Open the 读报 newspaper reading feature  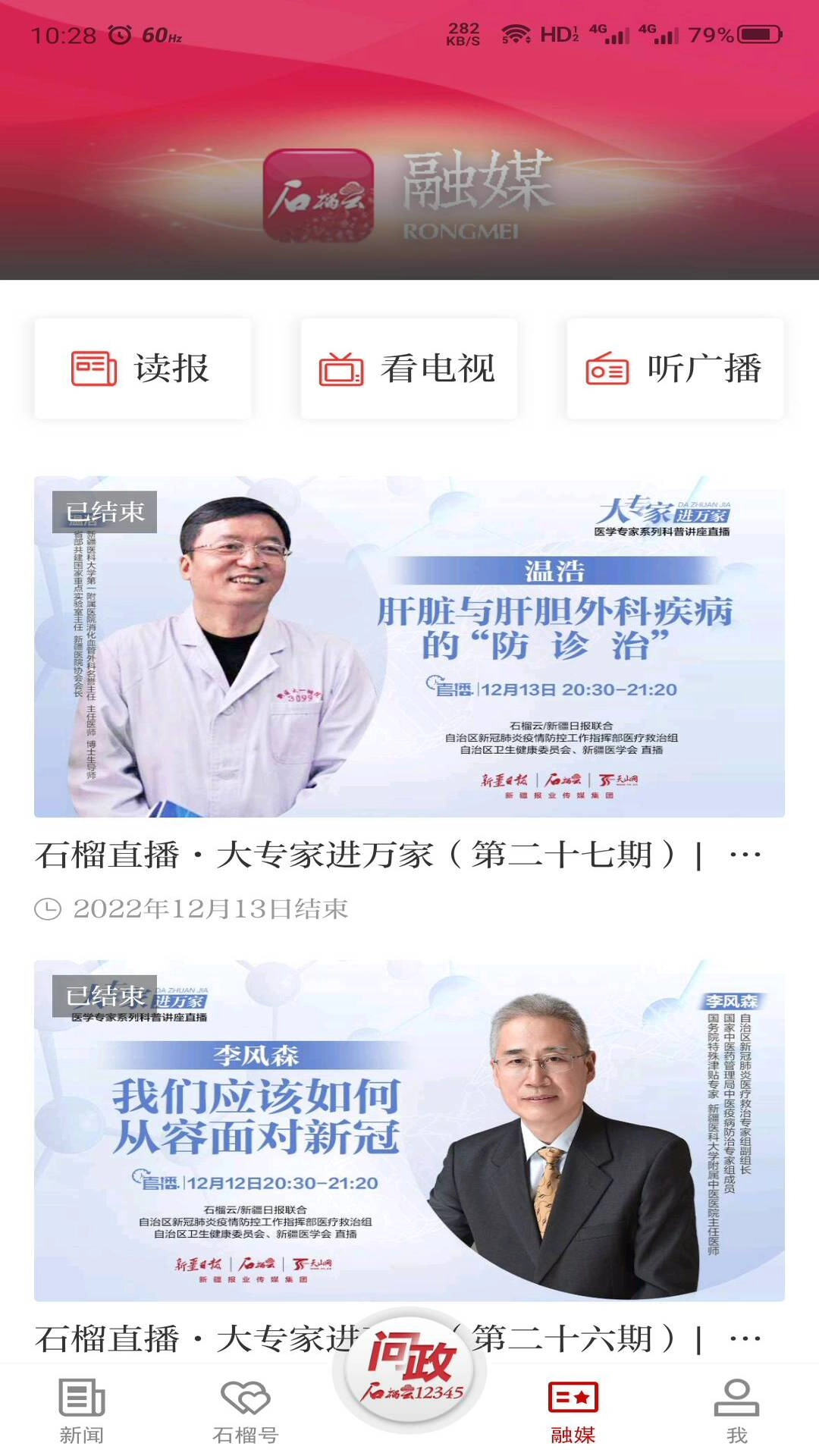point(144,369)
